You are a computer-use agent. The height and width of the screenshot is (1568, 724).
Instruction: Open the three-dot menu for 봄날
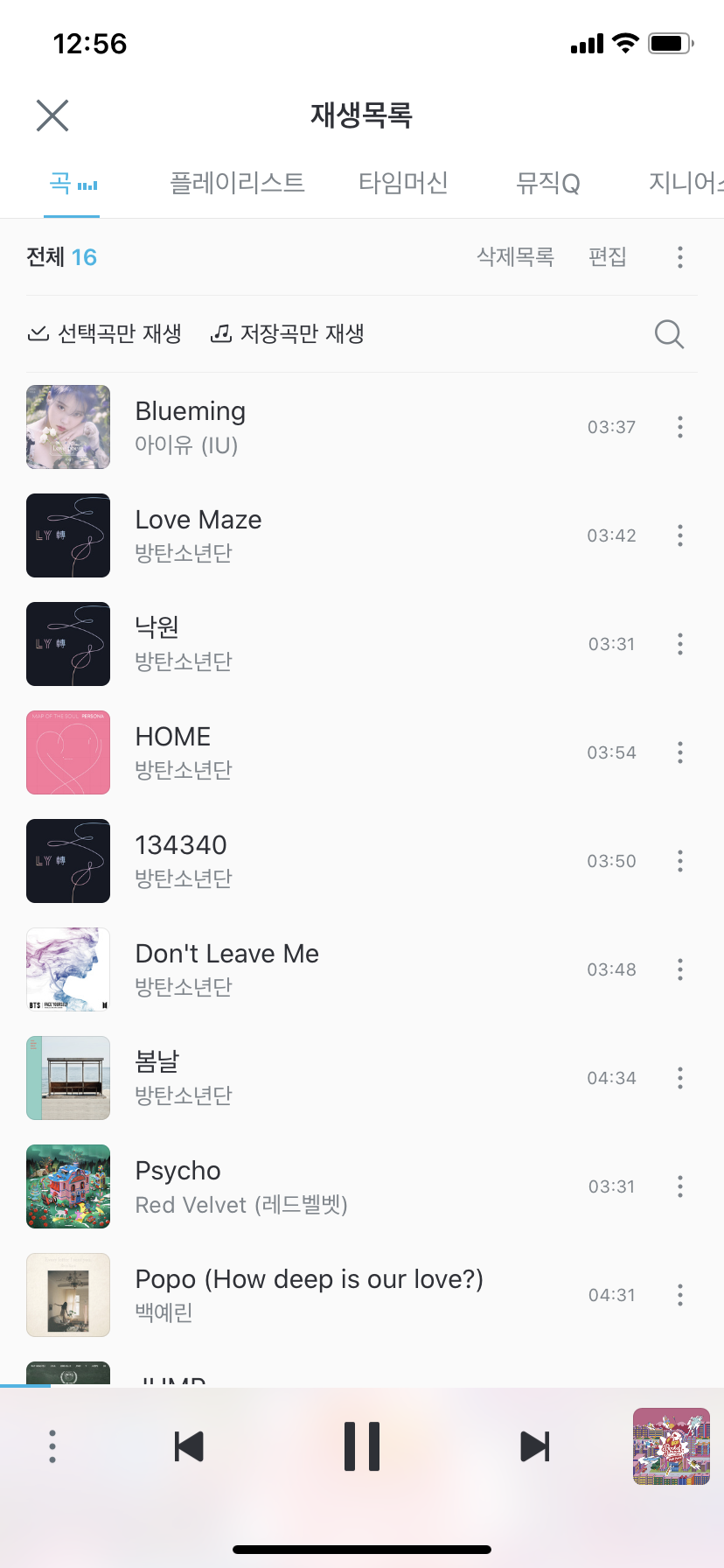click(679, 1077)
